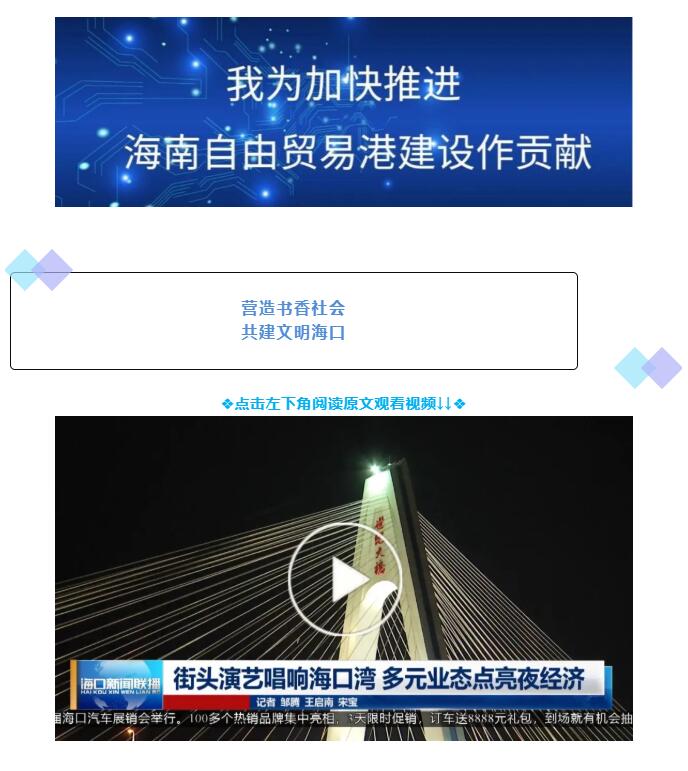Play the Haikou Bay night economy news video
Image resolution: width=688 pixels, height=771 pixels.
[x=345, y=579]
